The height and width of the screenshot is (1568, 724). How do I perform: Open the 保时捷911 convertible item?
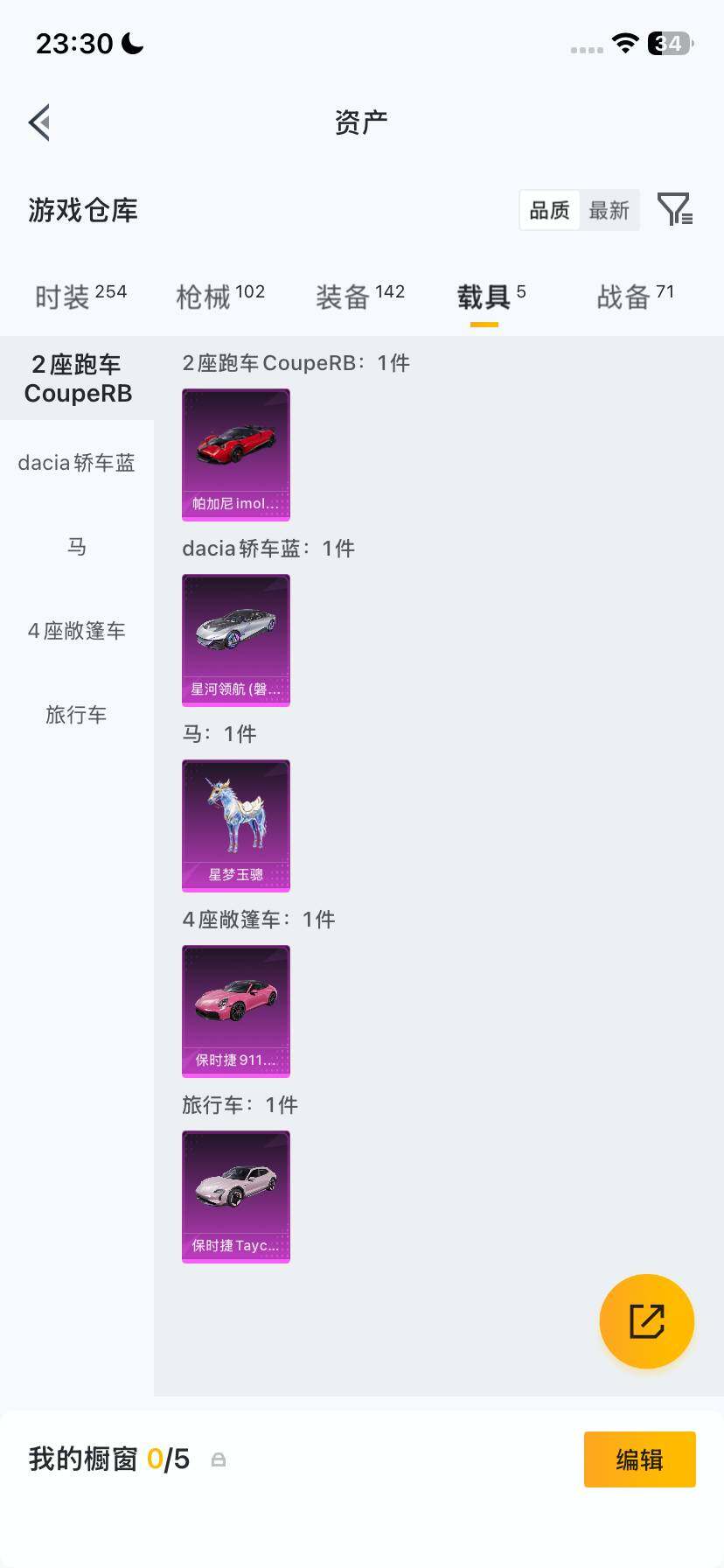(x=235, y=1011)
